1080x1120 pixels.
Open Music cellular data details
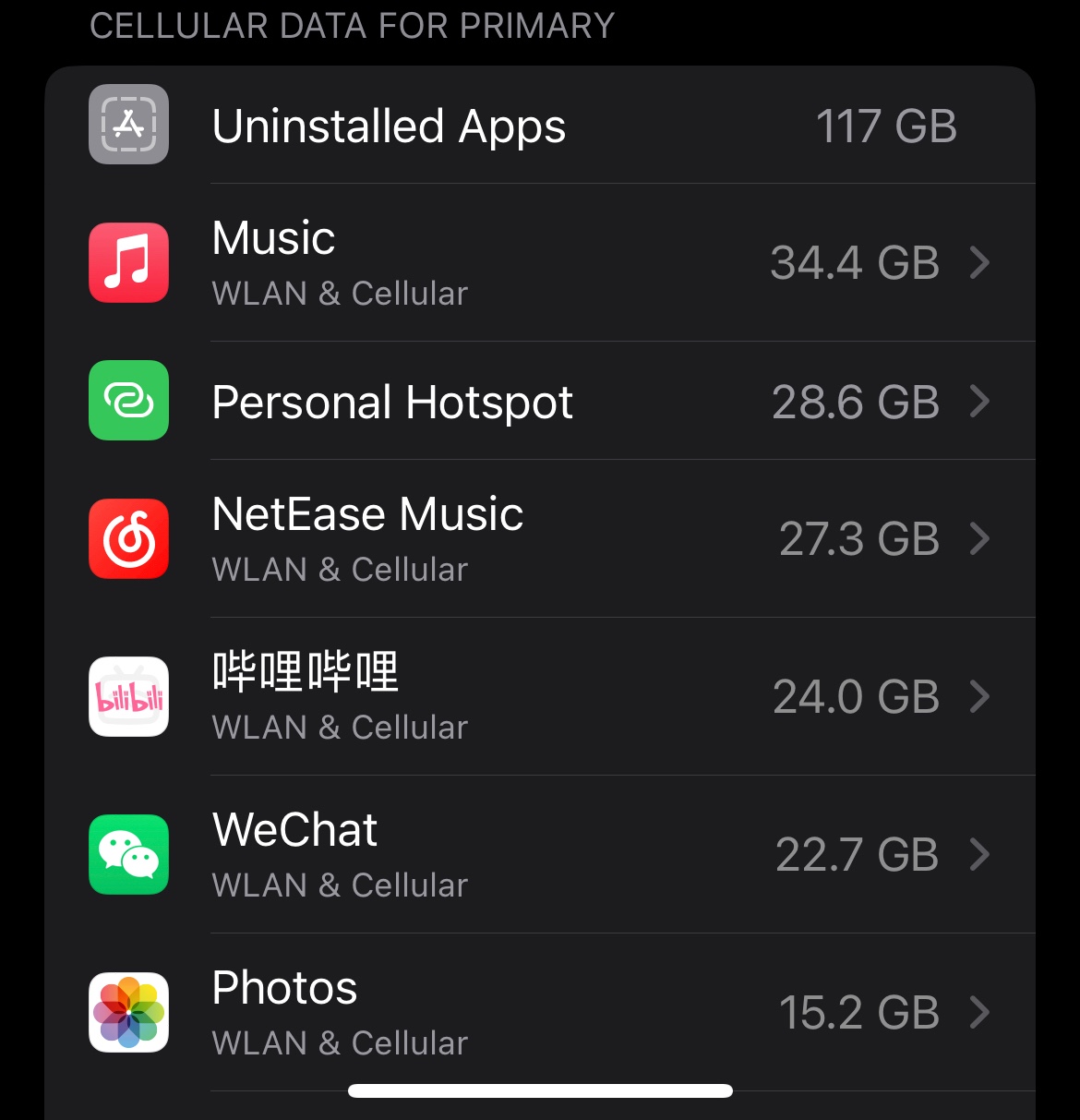(x=539, y=263)
